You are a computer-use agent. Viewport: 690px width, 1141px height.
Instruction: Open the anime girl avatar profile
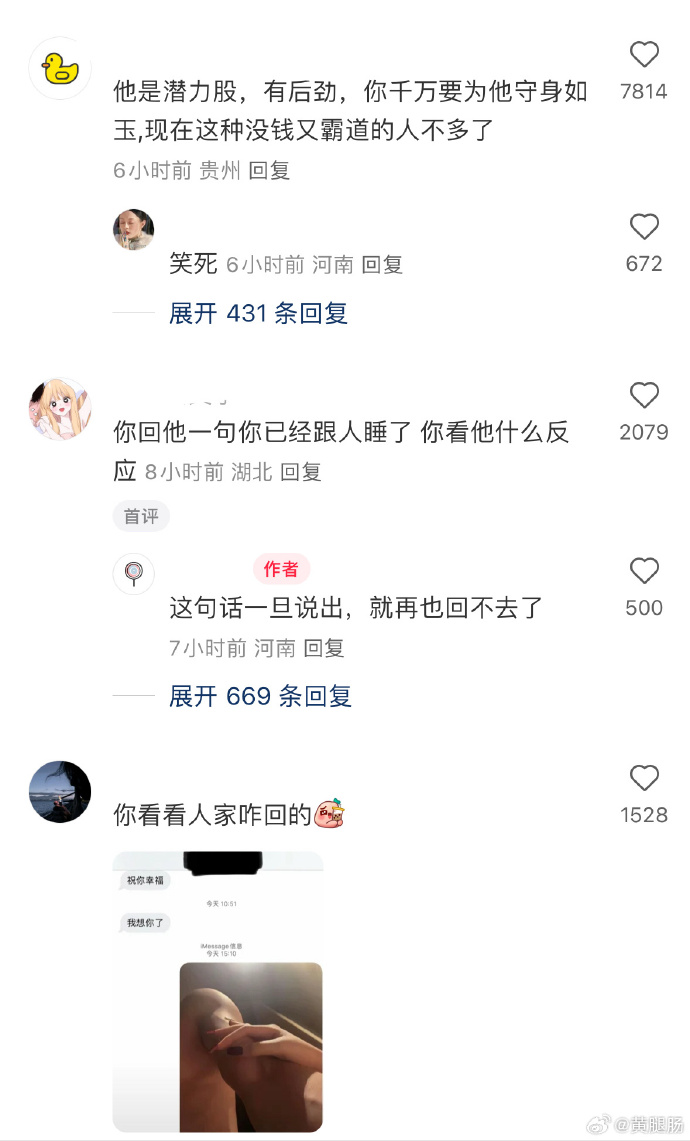pyautogui.click(x=60, y=408)
